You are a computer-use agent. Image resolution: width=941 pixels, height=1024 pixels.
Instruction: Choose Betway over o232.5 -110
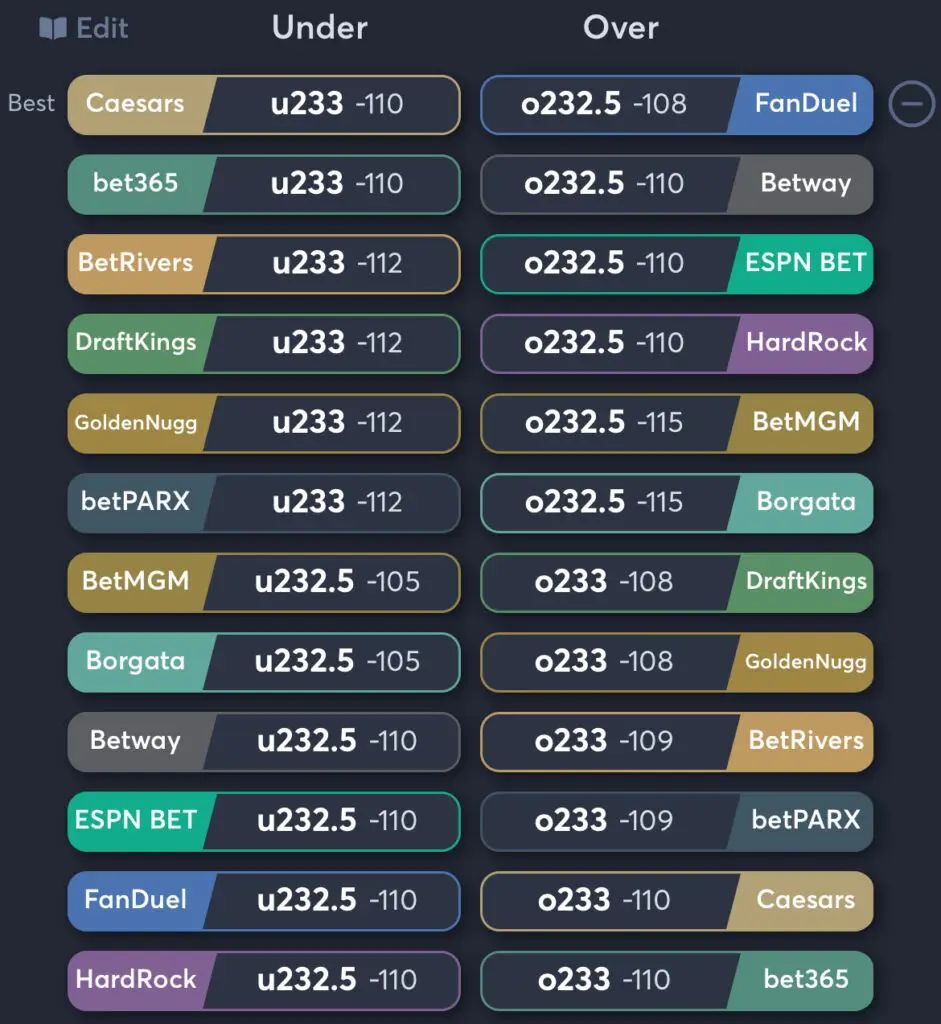(677, 184)
